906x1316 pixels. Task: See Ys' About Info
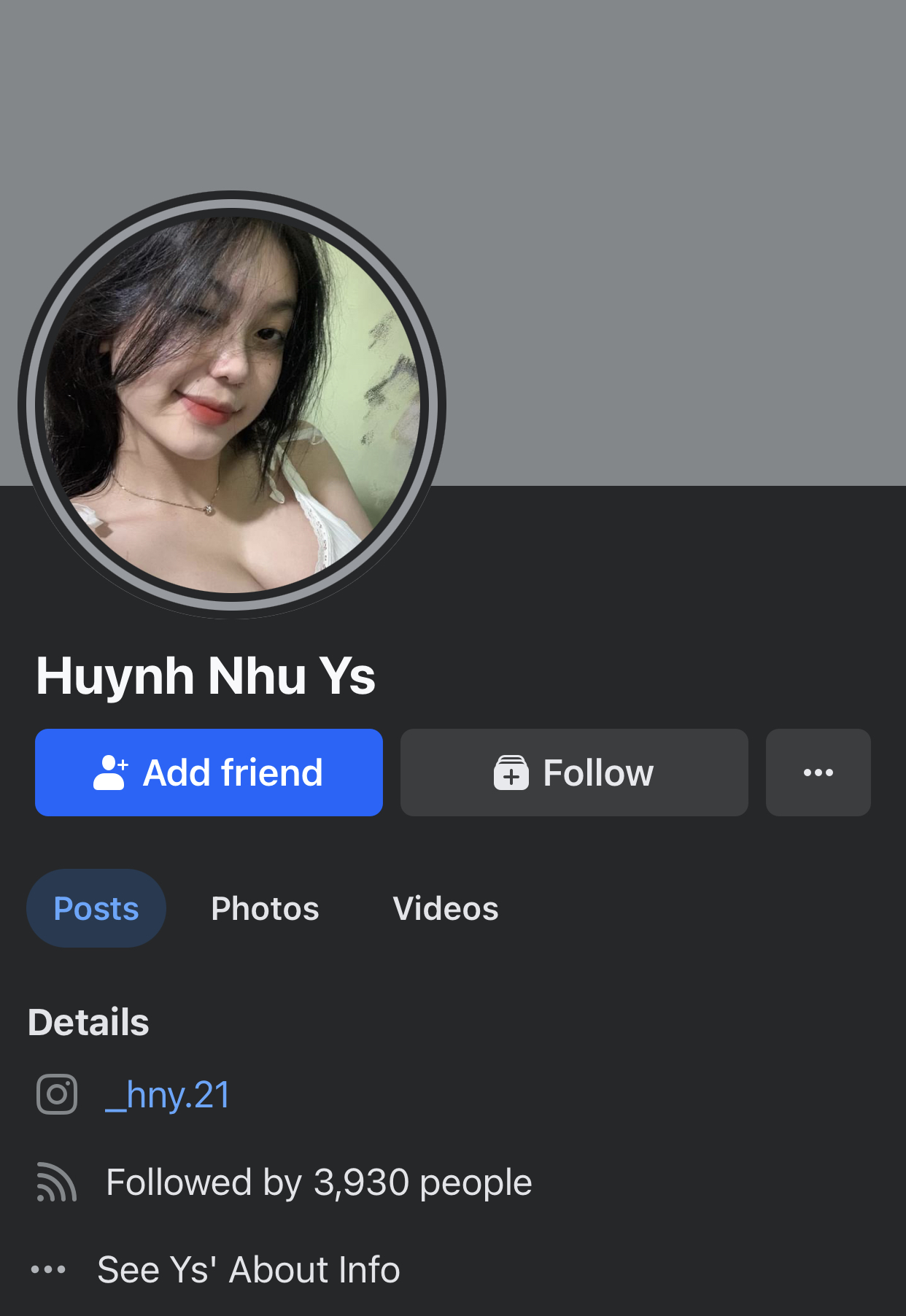pyautogui.click(x=248, y=1269)
